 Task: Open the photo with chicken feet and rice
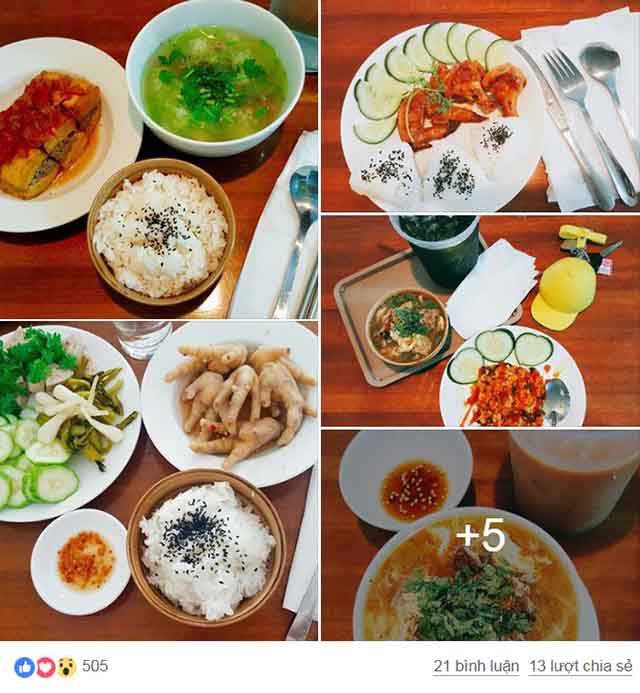(x=159, y=480)
